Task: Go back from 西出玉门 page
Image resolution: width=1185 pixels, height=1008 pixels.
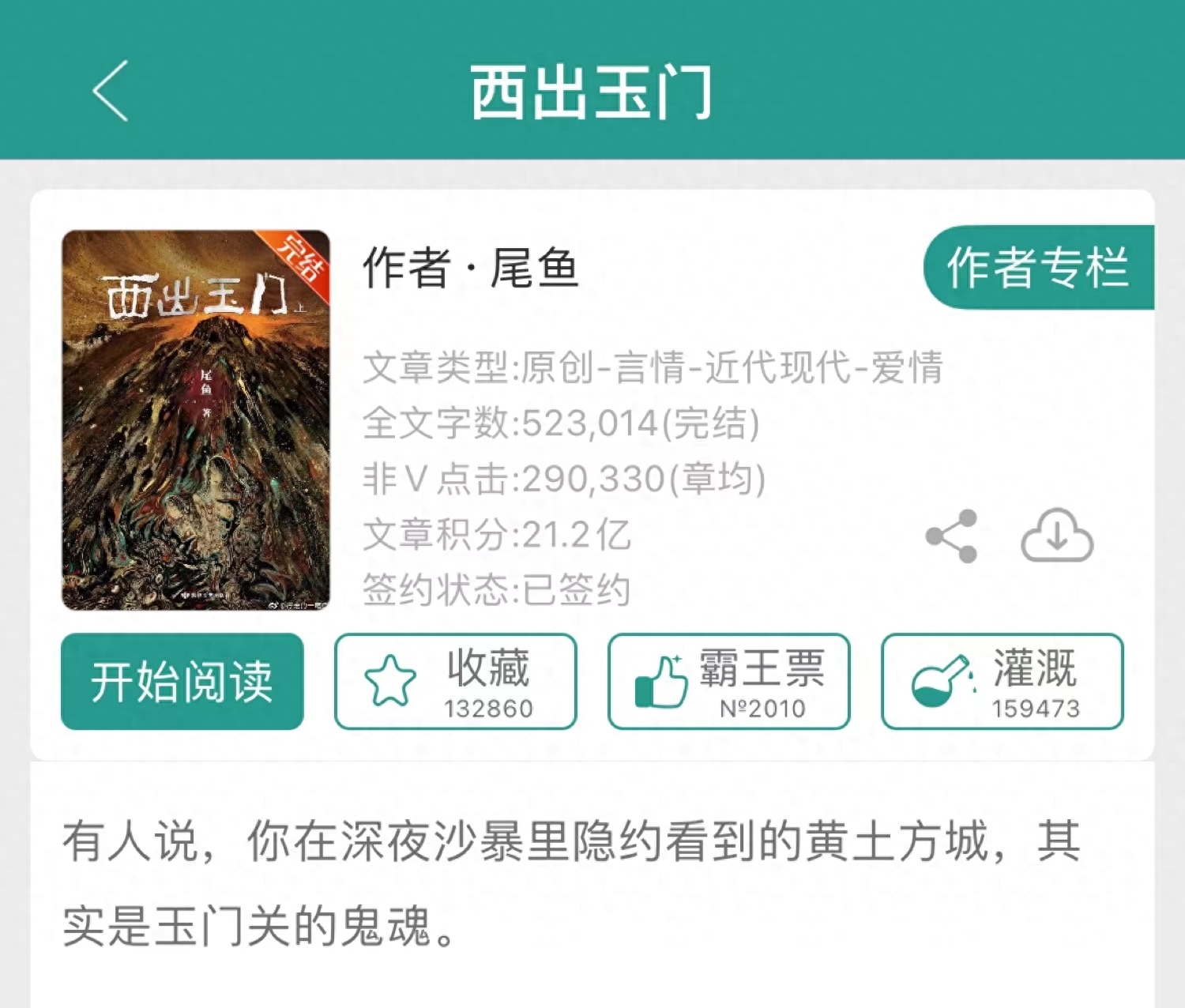Action: (110, 91)
